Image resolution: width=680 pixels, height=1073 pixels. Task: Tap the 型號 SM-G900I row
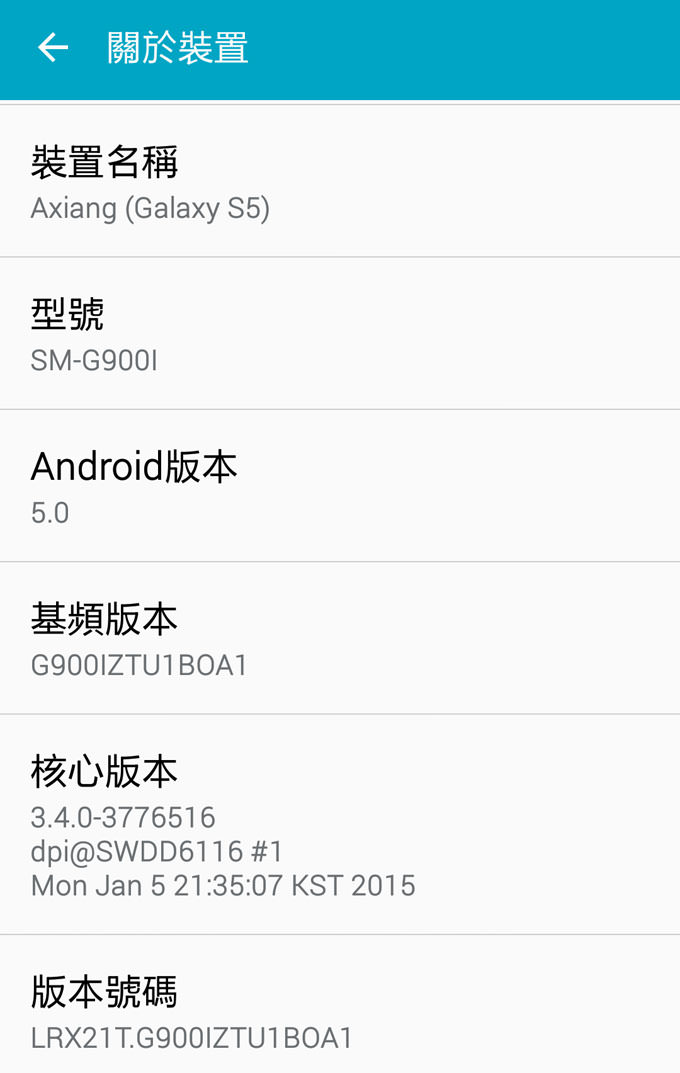[340, 334]
